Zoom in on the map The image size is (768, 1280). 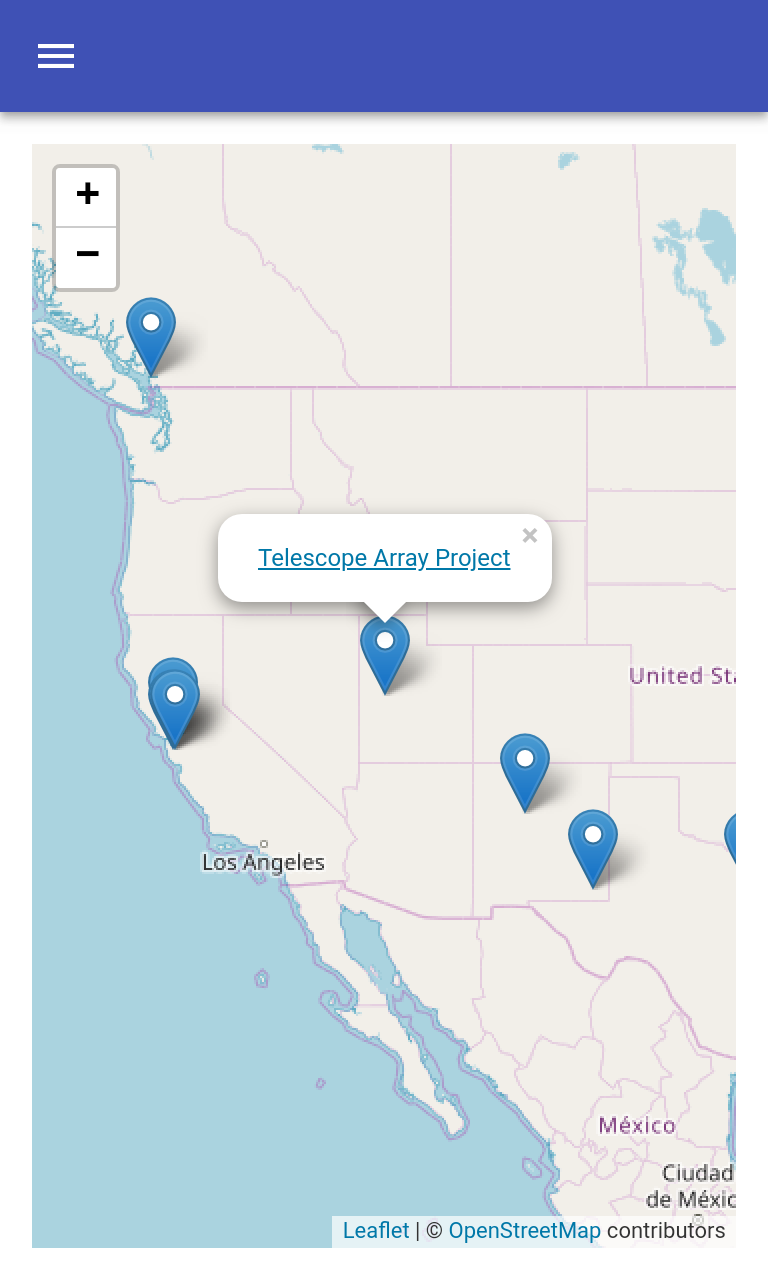pyautogui.click(x=87, y=195)
